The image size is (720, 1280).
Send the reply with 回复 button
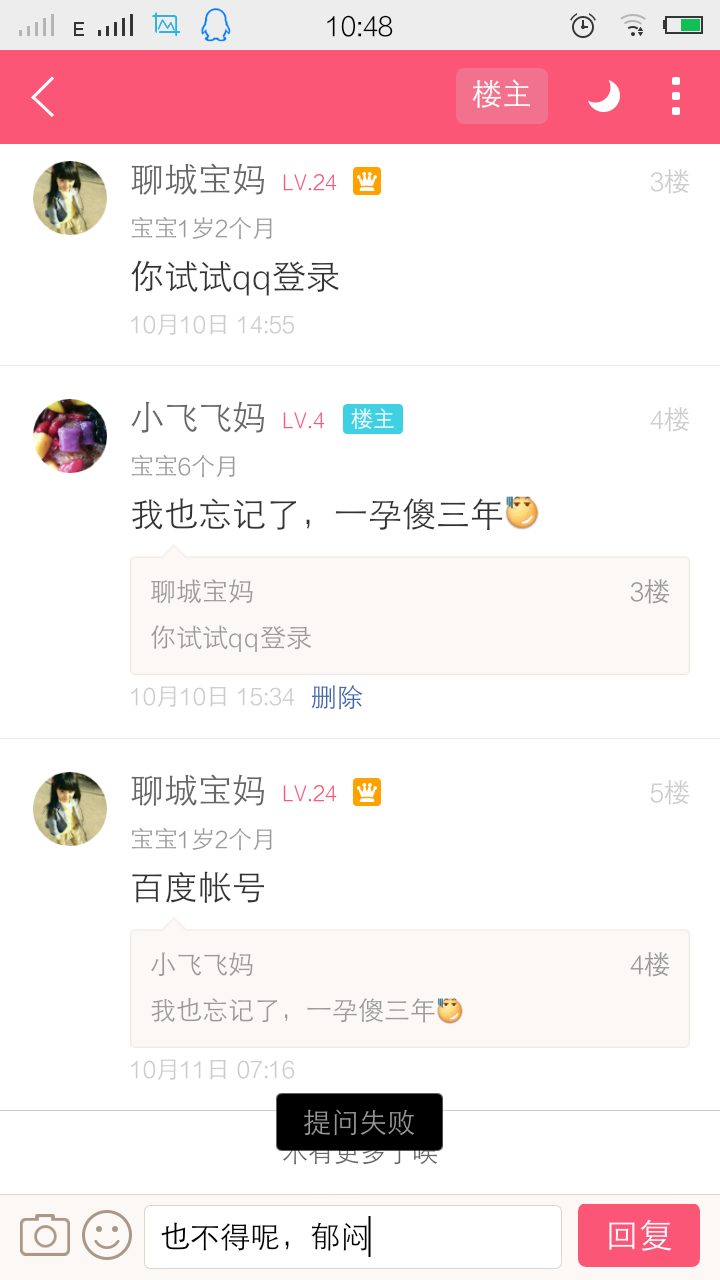click(638, 1236)
